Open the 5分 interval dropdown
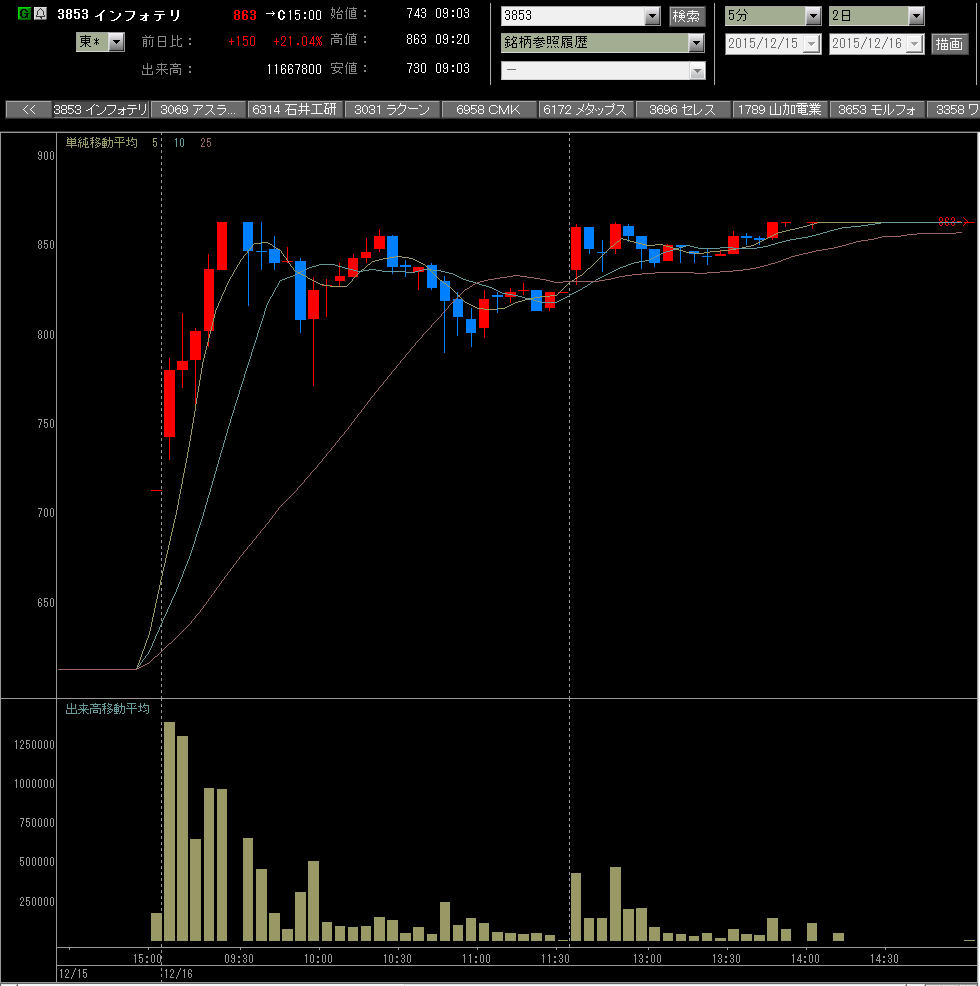Screen dimensions: 980x986 (773, 16)
